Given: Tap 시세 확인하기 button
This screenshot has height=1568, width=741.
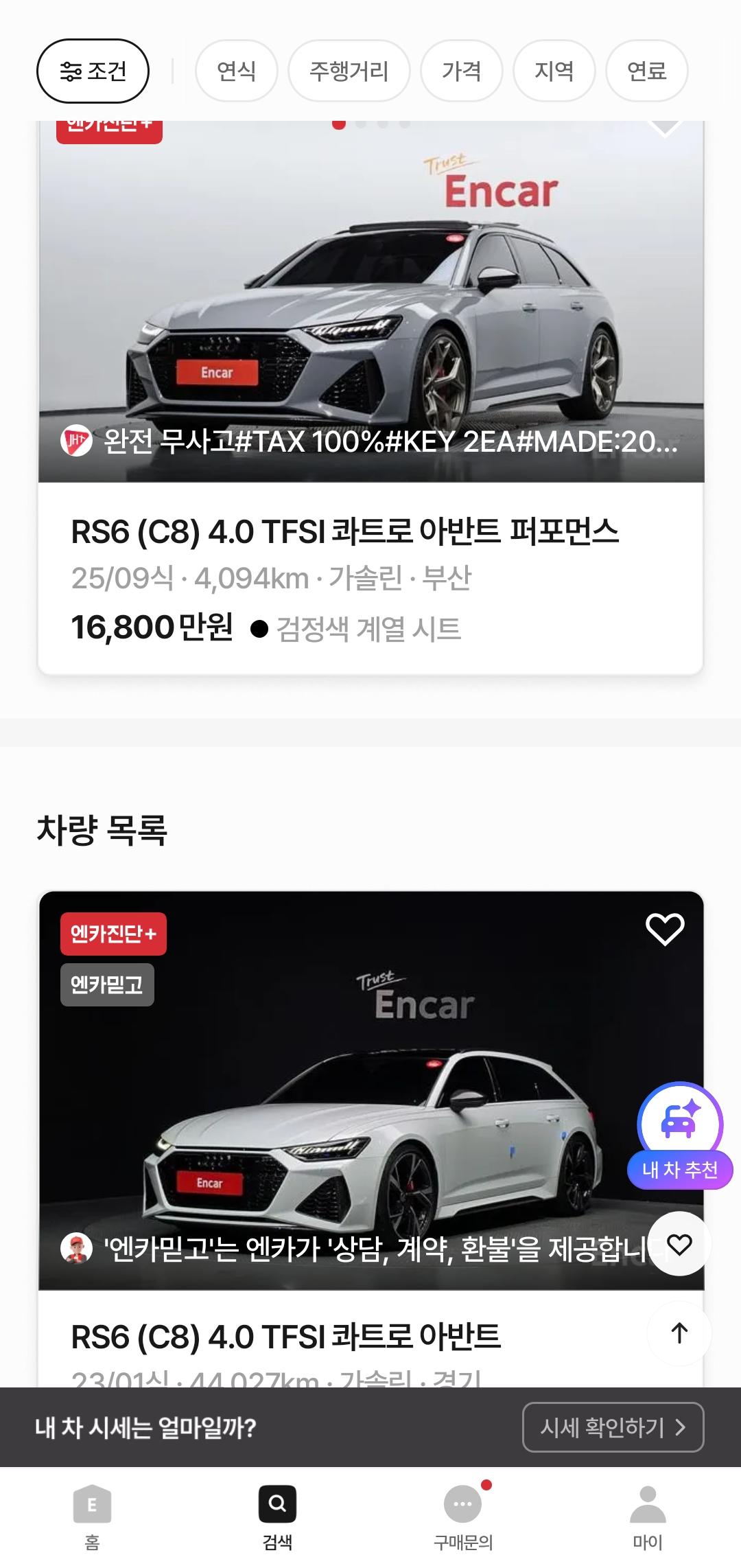Looking at the screenshot, I should tap(613, 1427).
